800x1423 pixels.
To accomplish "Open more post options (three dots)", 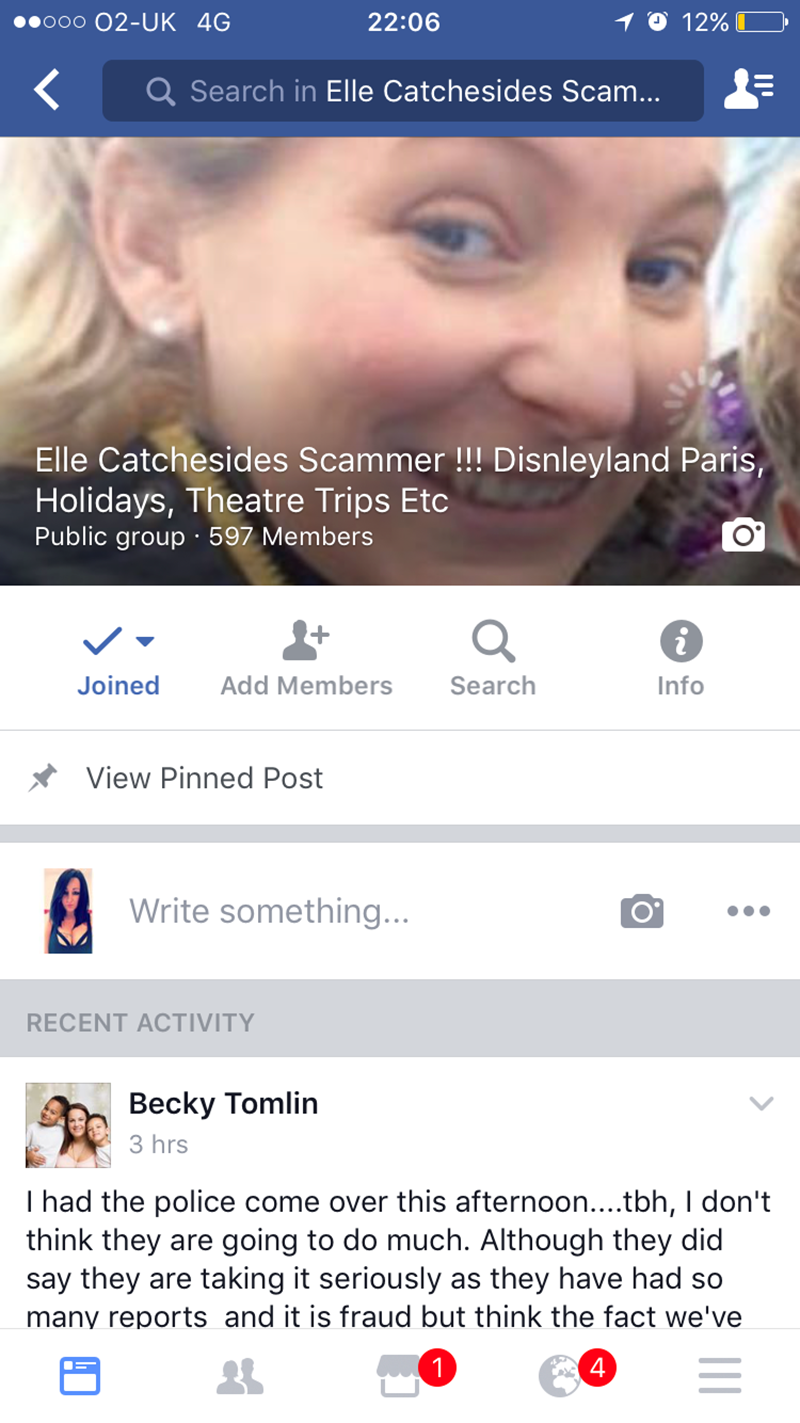I will (x=749, y=911).
